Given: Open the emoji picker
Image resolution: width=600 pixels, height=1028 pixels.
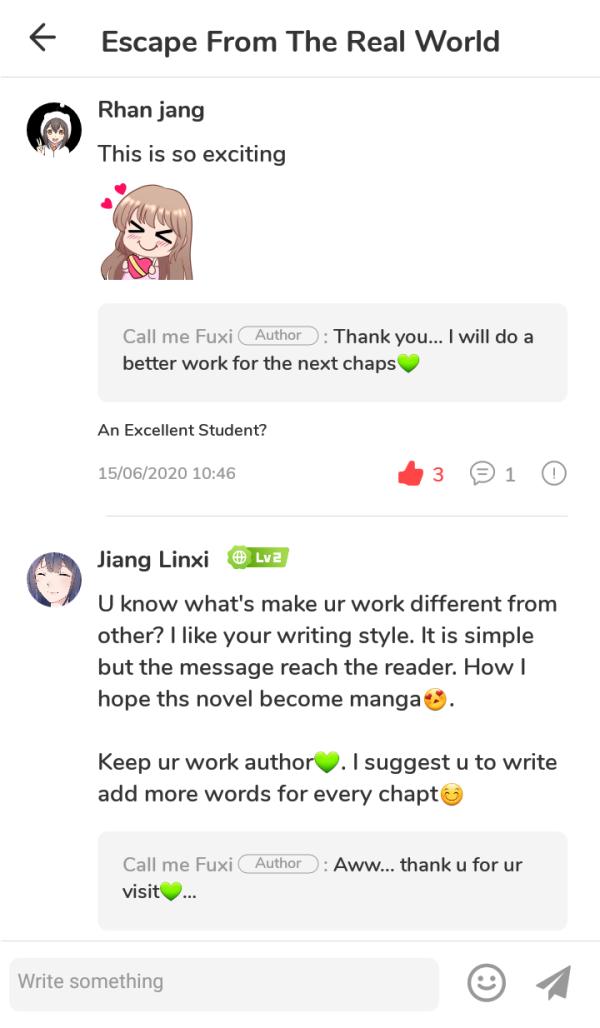Looking at the screenshot, I should 486,983.
